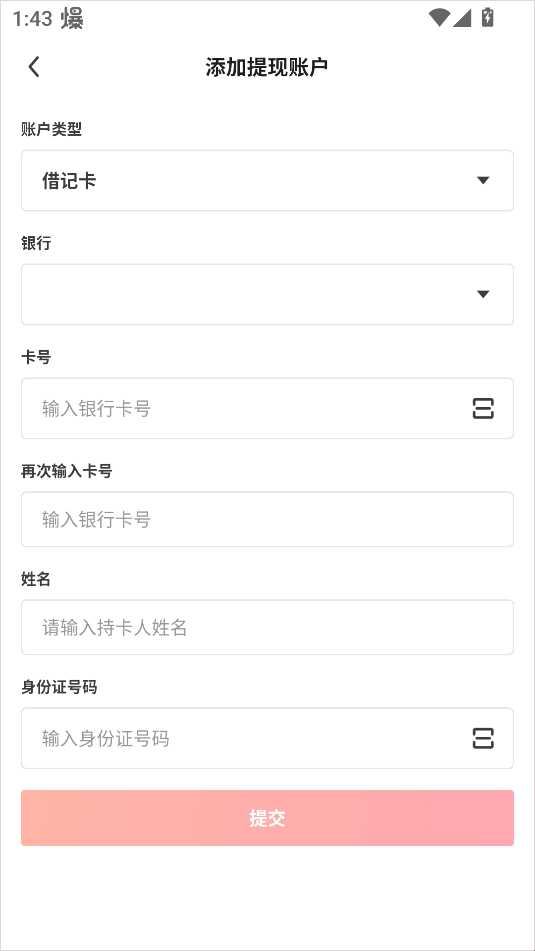Image resolution: width=535 pixels, height=951 pixels.
Task: Expand the 银行 selection dropdown
Action: (268, 294)
